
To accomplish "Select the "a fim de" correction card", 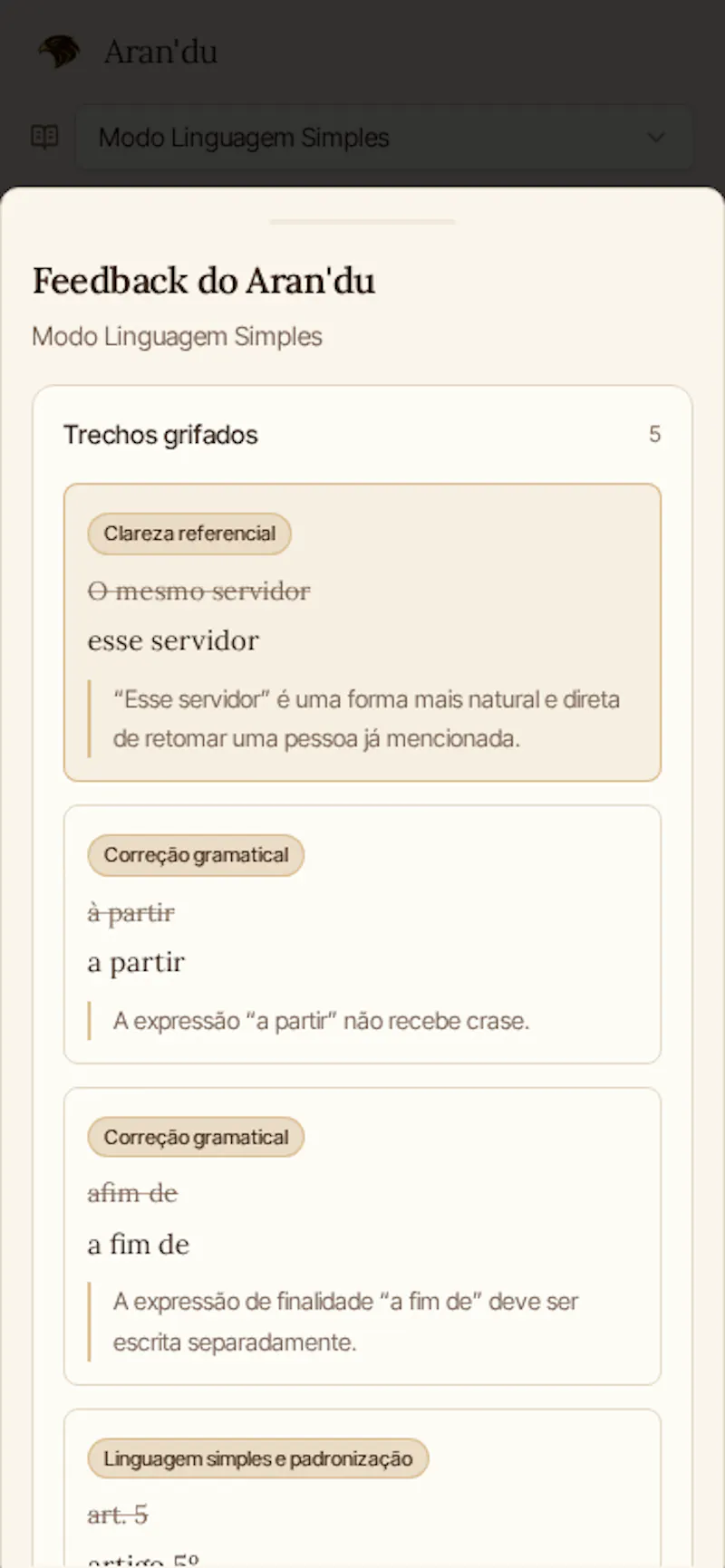I will point(362,1236).
